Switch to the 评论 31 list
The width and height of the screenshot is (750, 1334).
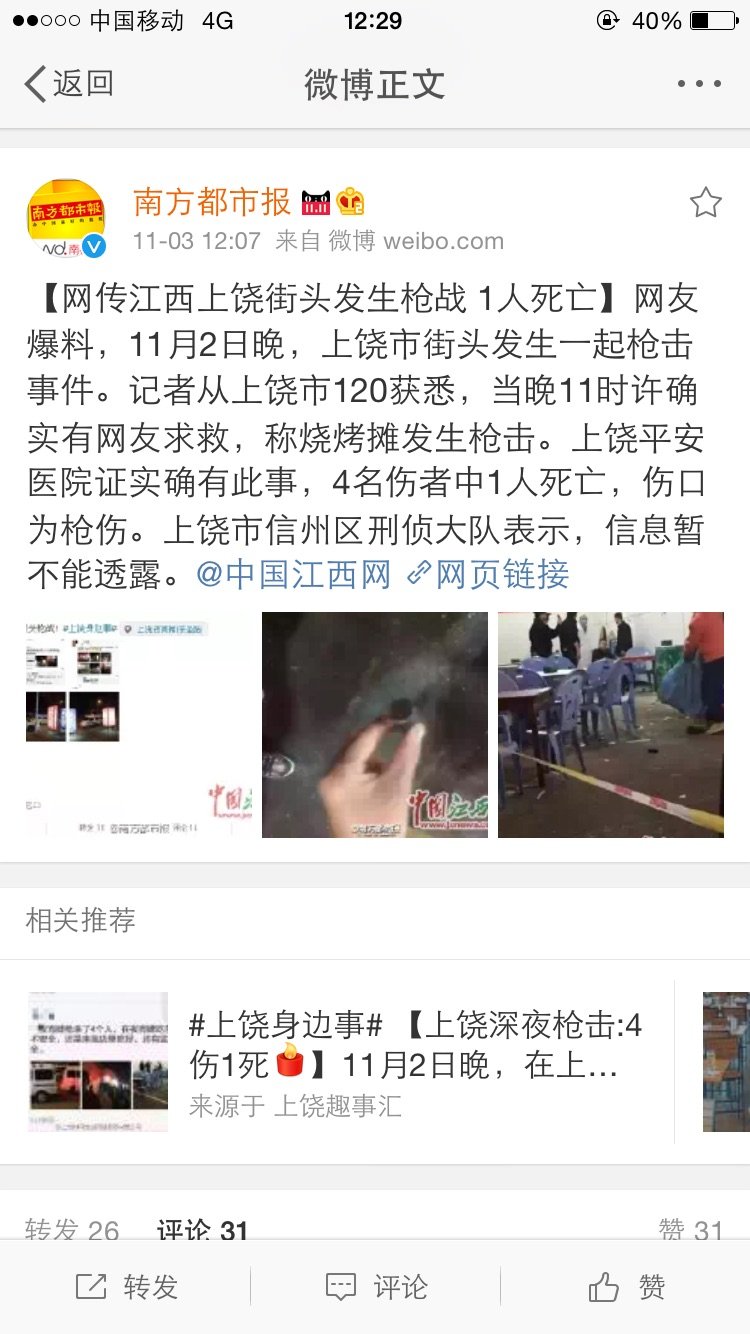[x=203, y=1230]
